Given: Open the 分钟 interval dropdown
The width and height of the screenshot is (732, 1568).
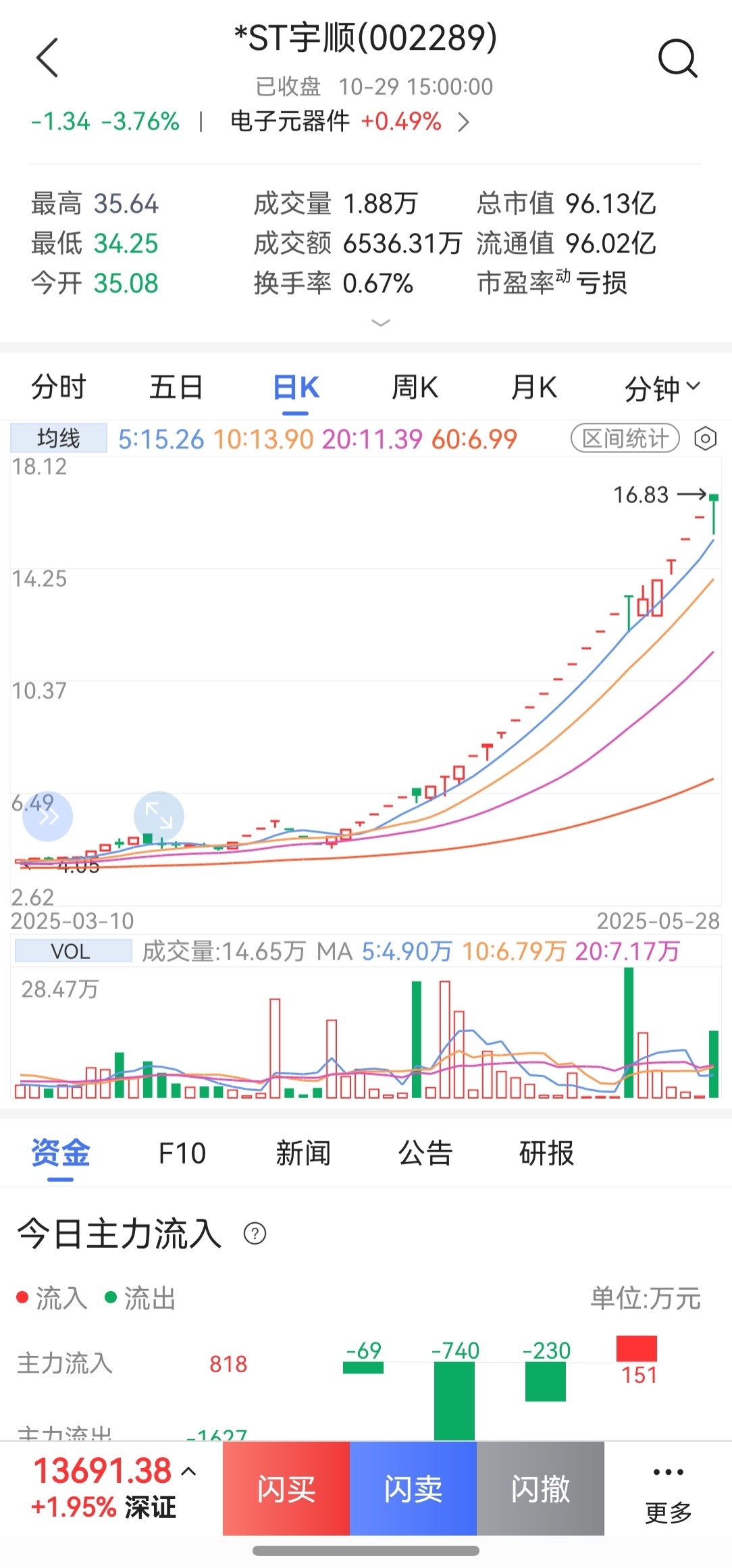Looking at the screenshot, I should [x=662, y=388].
